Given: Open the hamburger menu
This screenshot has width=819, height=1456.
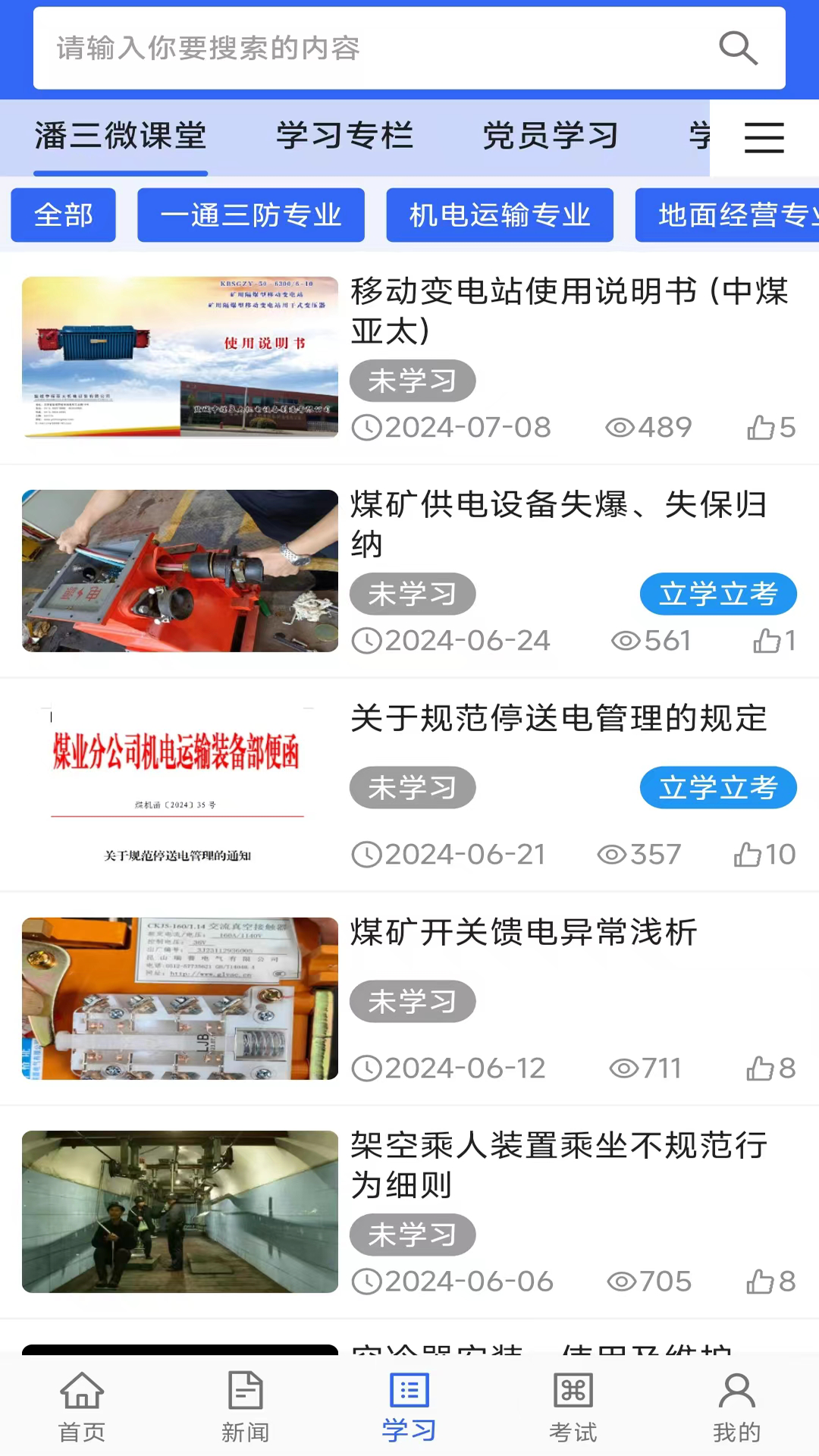Looking at the screenshot, I should 764,137.
